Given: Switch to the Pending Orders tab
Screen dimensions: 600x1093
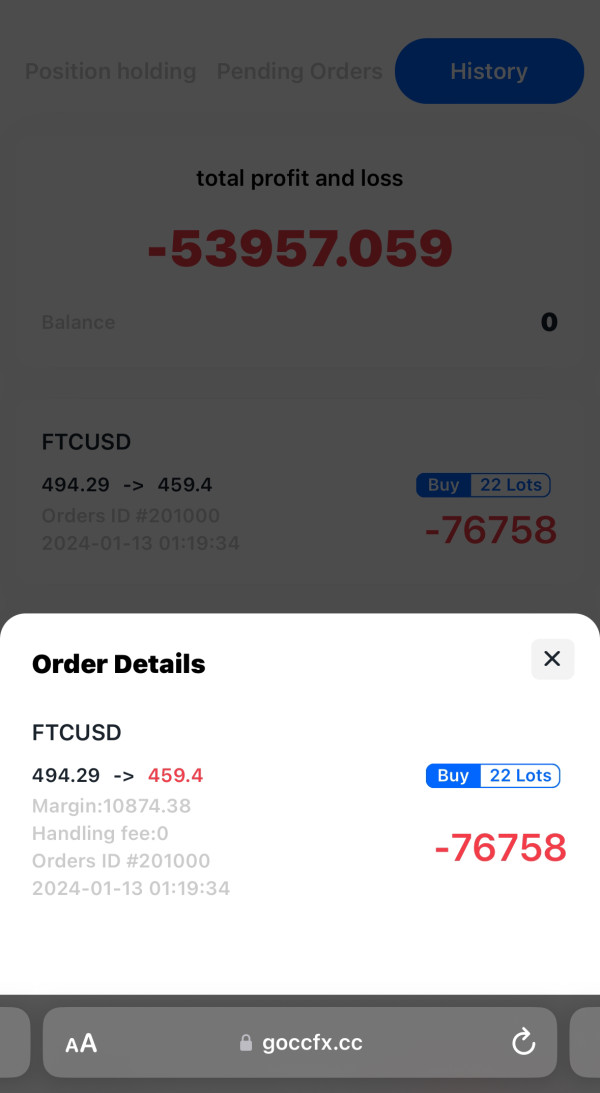Looking at the screenshot, I should pyautogui.click(x=299, y=71).
